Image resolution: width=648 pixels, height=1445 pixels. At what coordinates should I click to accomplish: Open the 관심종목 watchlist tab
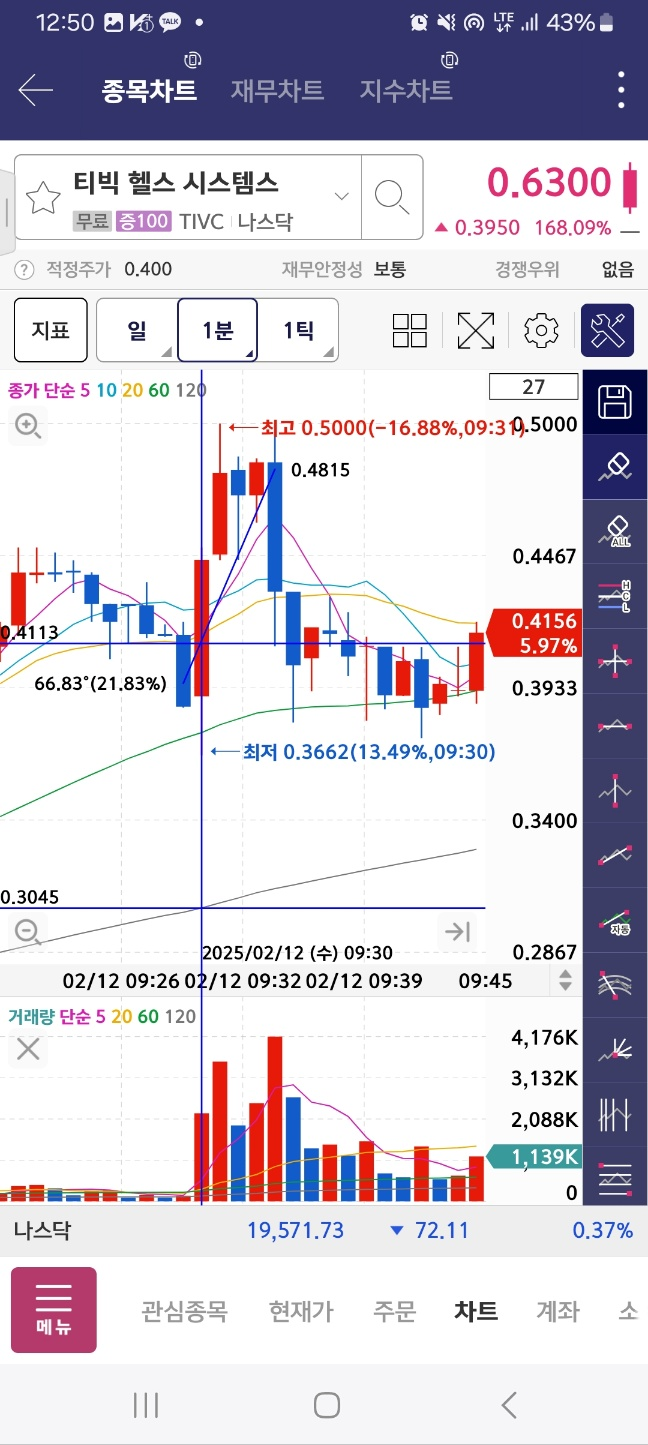click(x=185, y=1311)
